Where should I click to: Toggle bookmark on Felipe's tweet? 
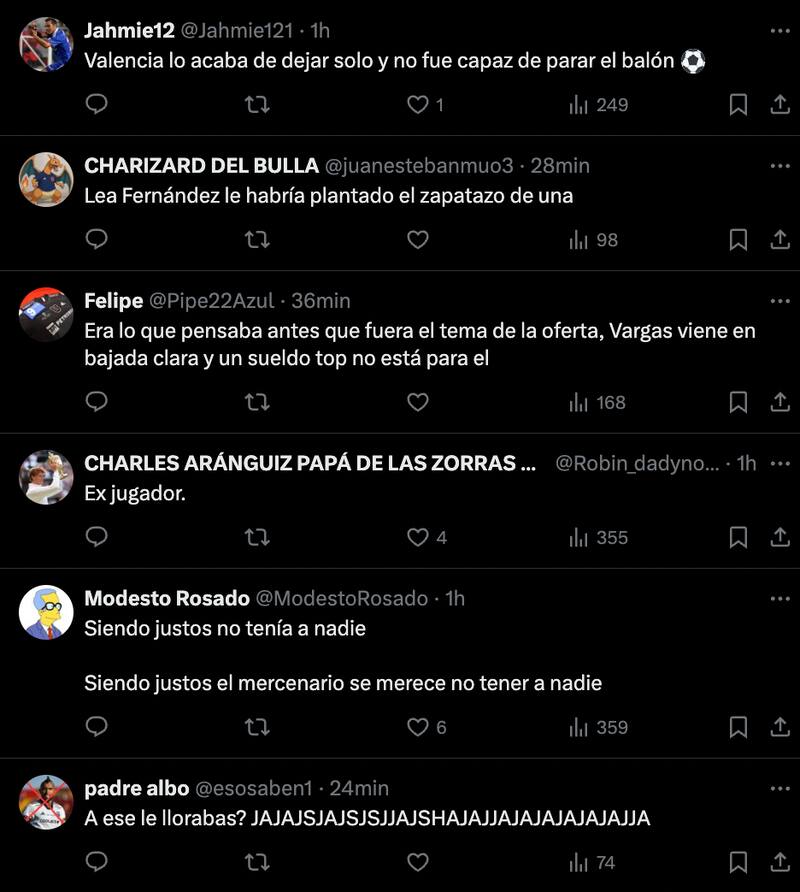click(738, 402)
